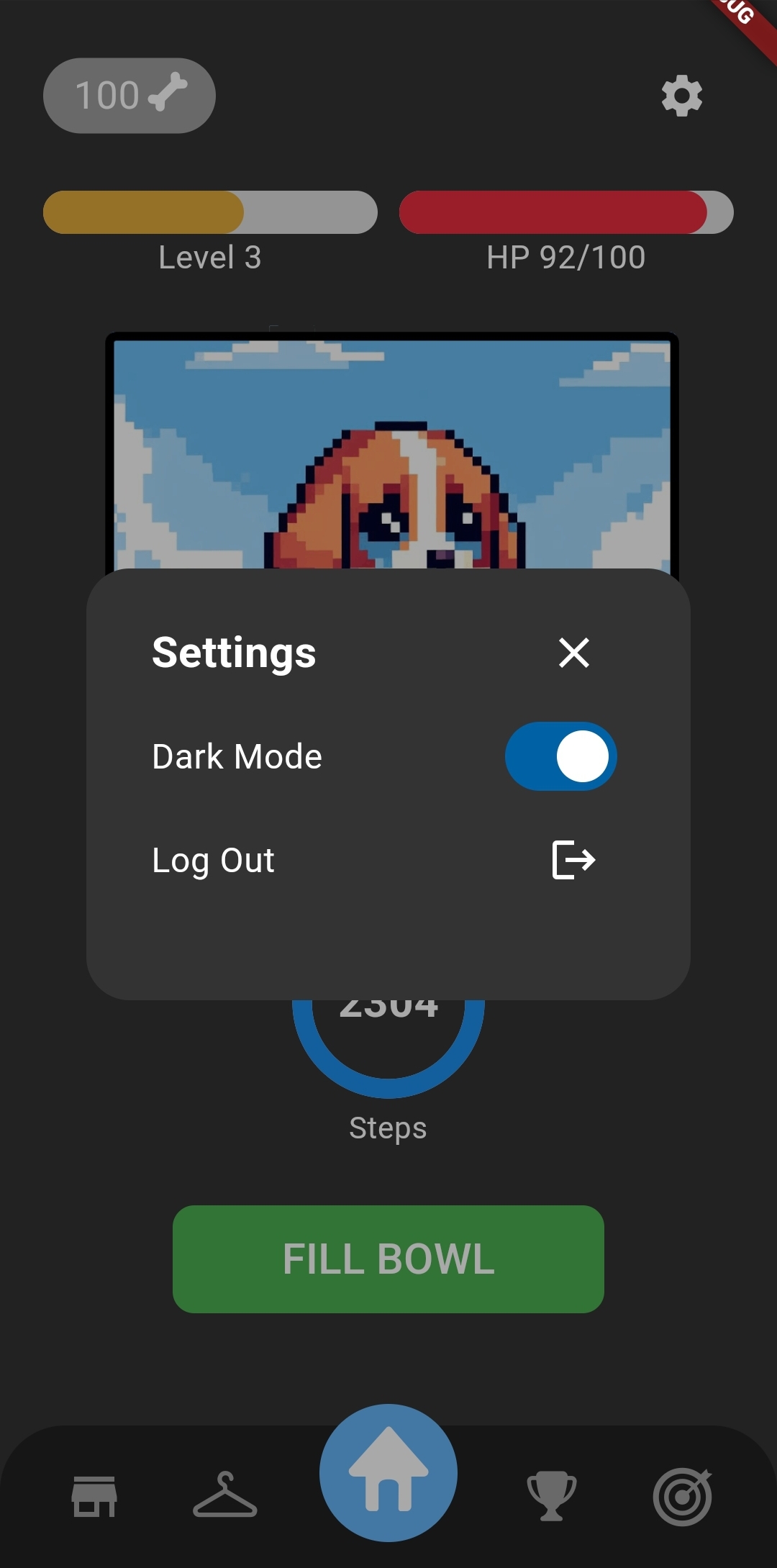Tap the FILL BOWL button
This screenshot has width=777, height=1568.
pos(388,1259)
